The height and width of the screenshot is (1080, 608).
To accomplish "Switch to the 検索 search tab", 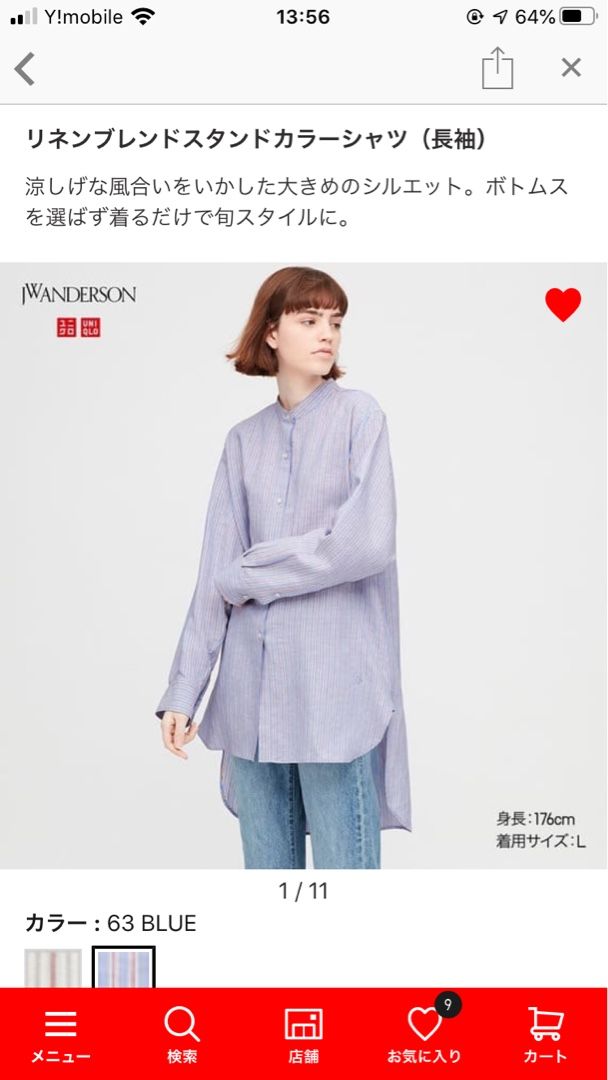I will pos(182,1034).
